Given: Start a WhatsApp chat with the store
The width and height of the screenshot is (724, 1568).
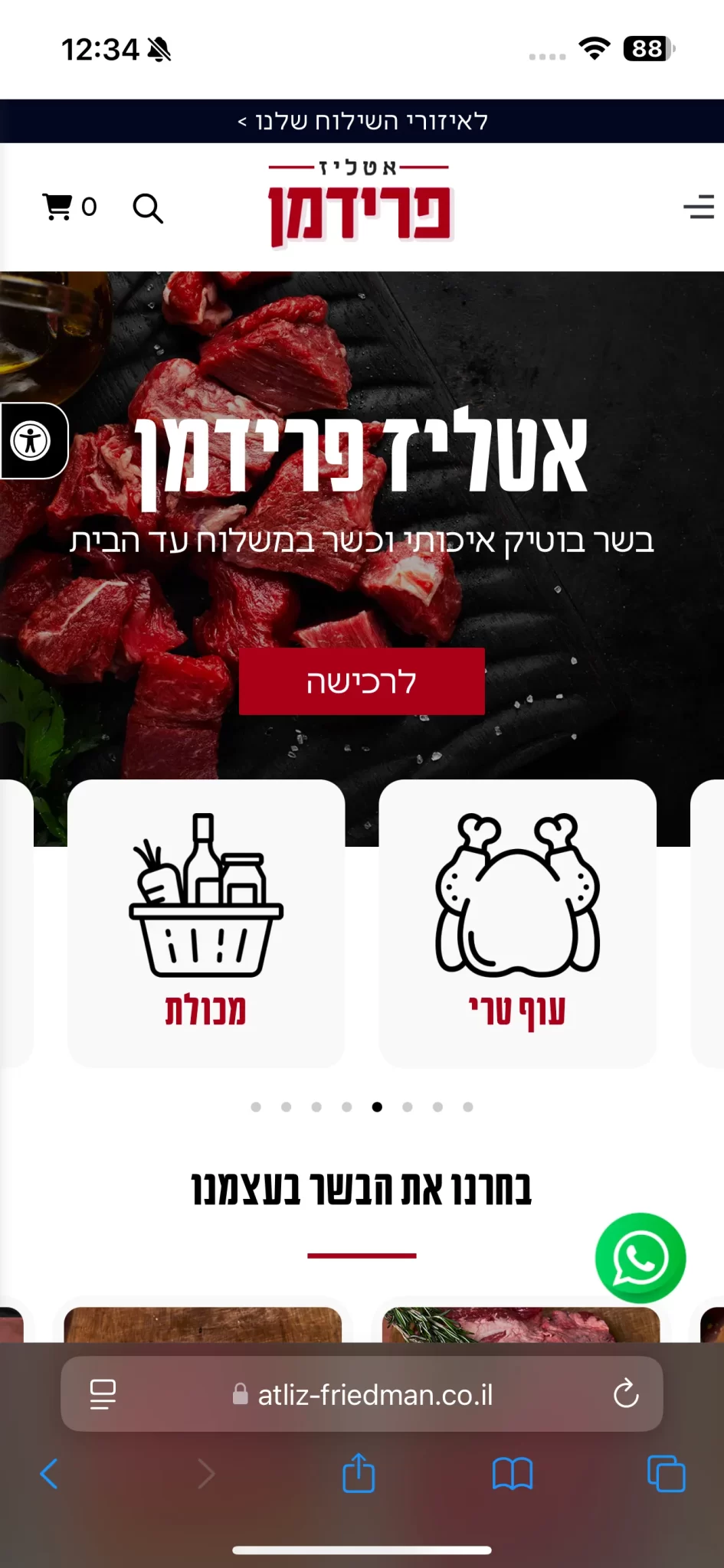Looking at the screenshot, I should coord(640,1257).
